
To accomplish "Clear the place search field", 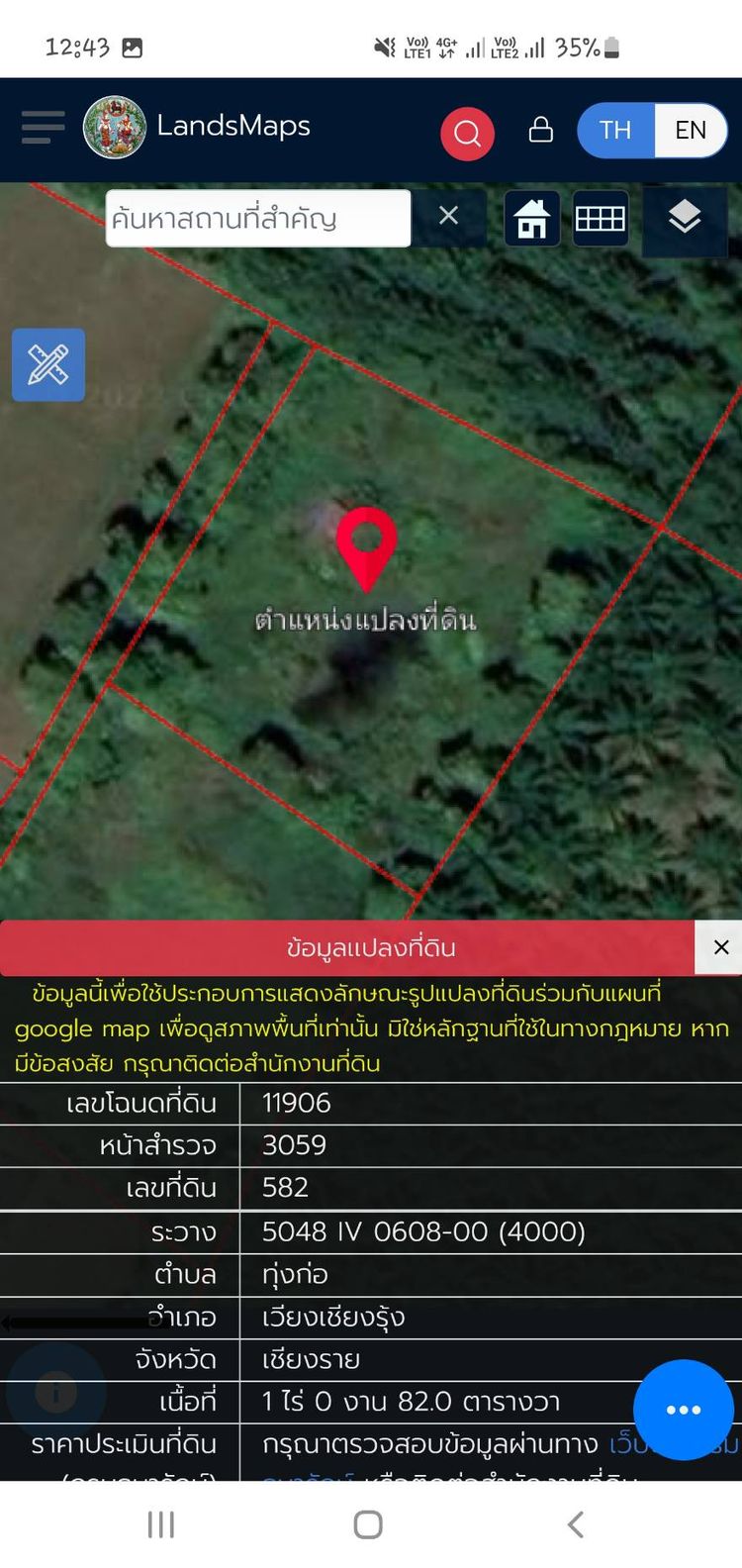I will pos(448,216).
